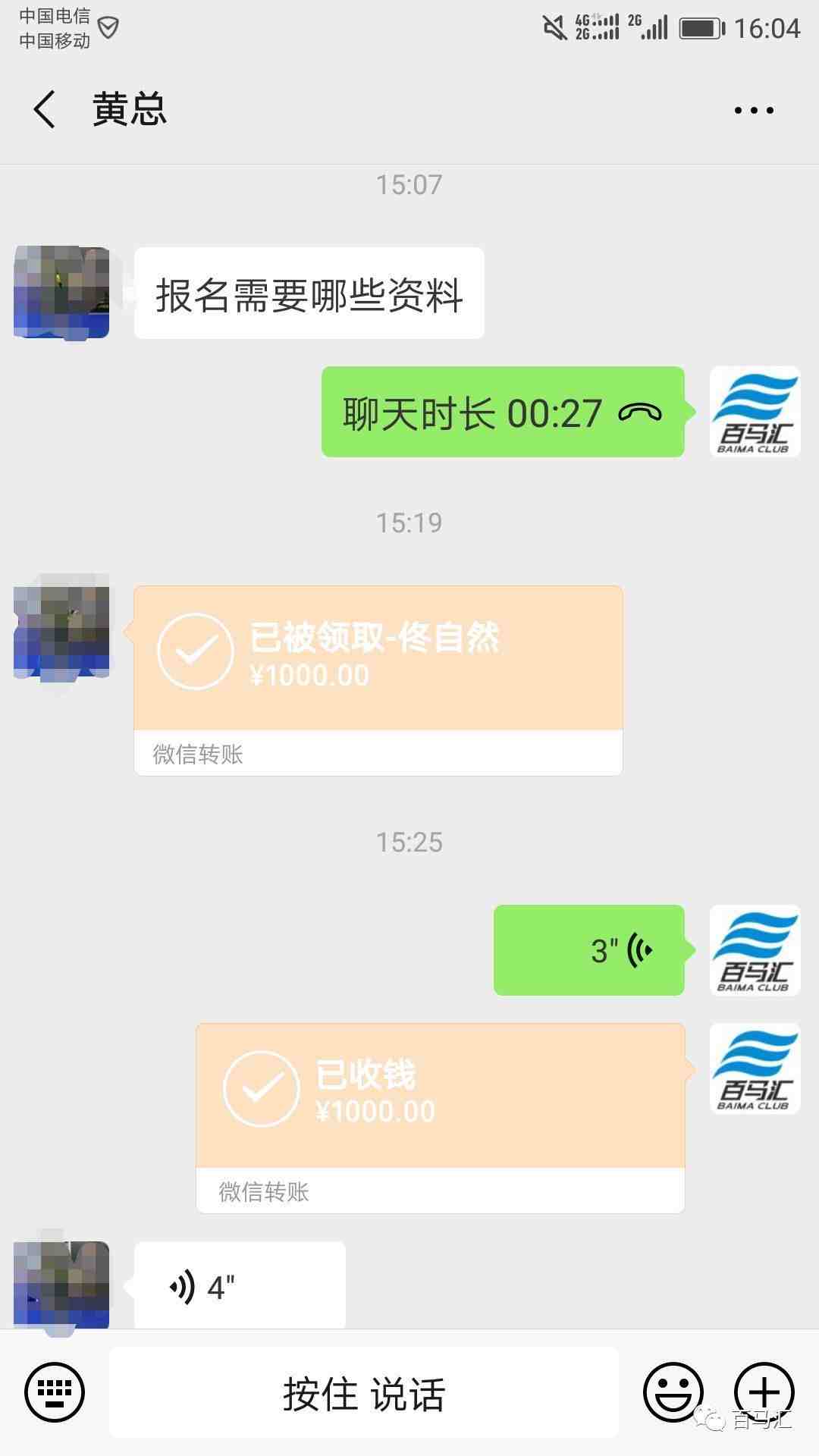Image resolution: width=819 pixels, height=1456 pixels.
Task: Open the emoji sticker panel
Action: pos(672,1392)
